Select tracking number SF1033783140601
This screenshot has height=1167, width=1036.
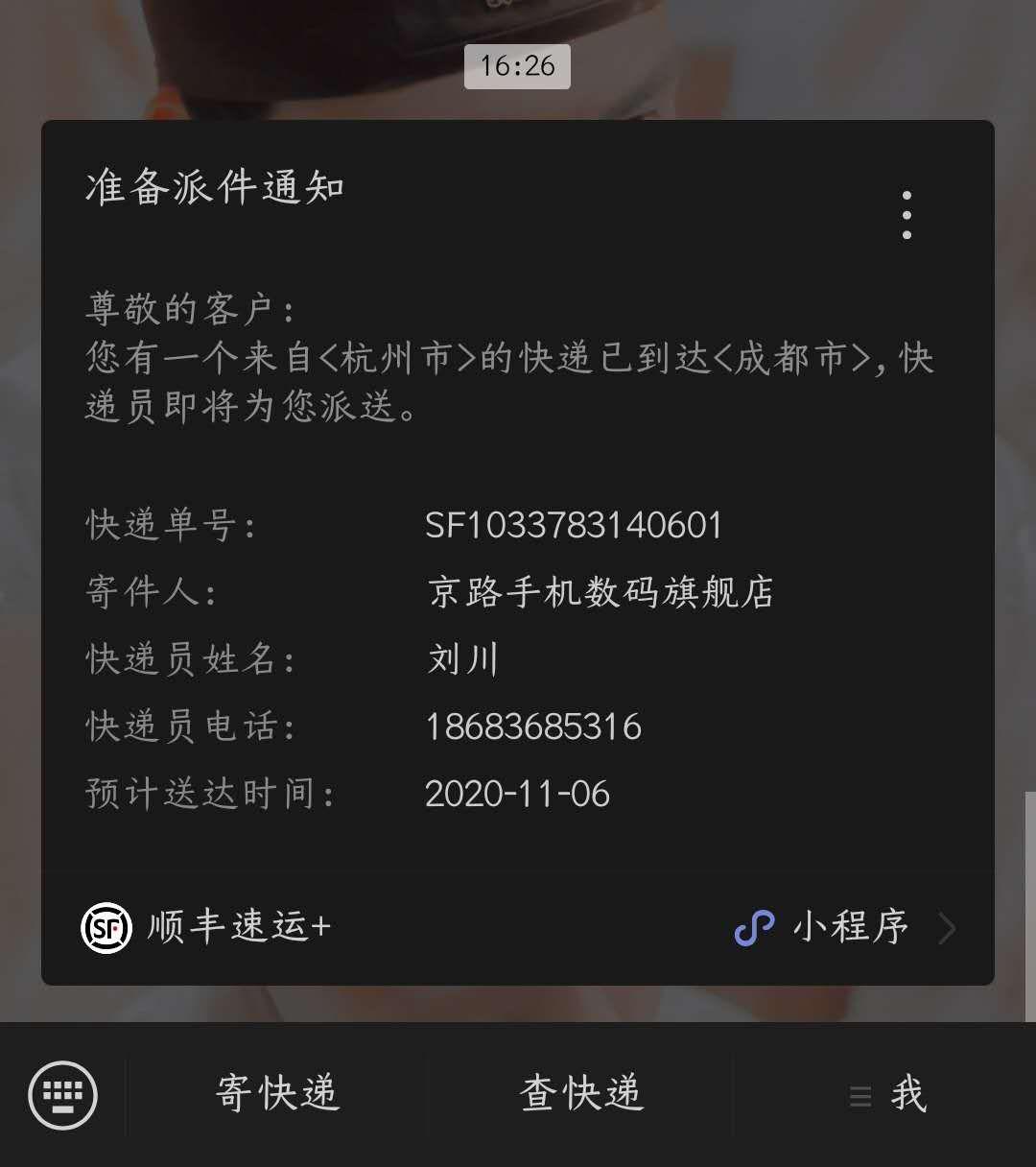pyautogui.click(x=576, y=525)
